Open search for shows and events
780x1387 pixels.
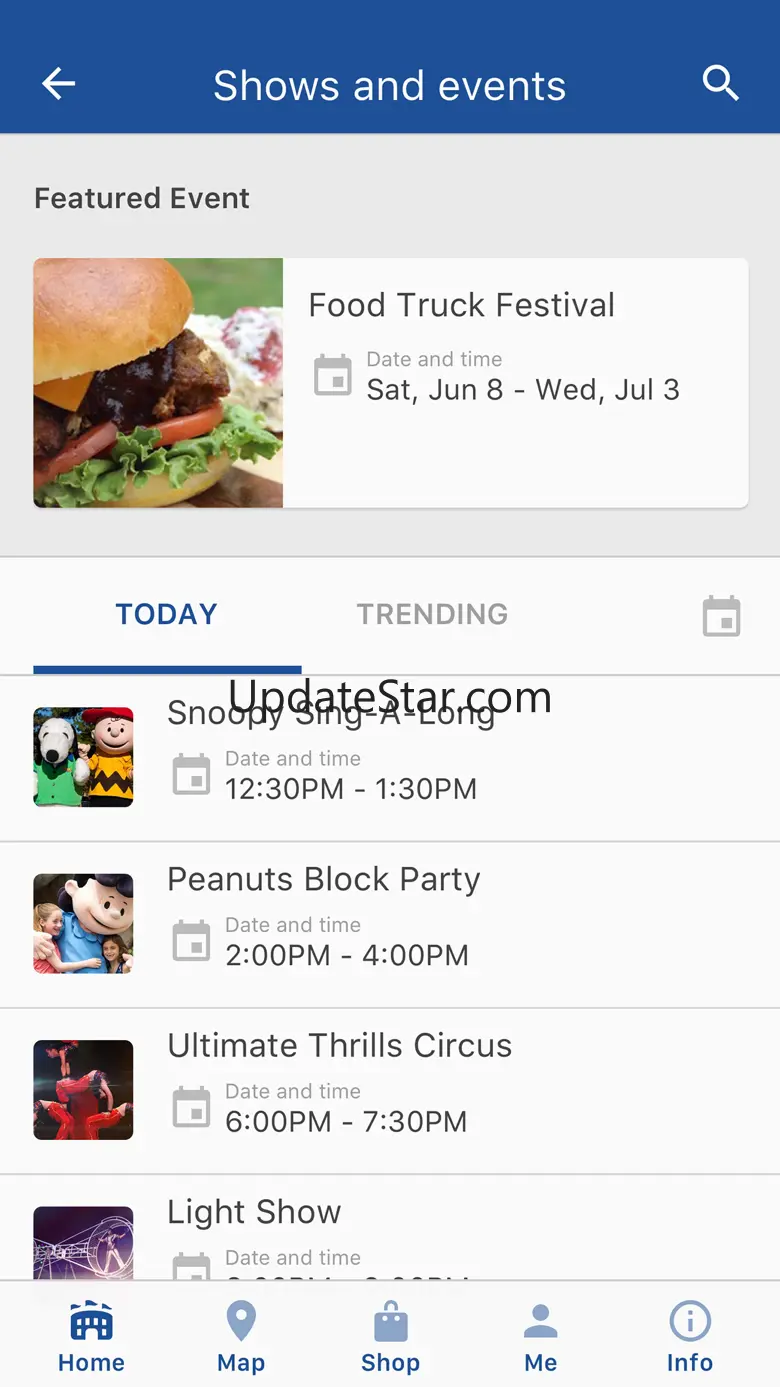pyautogui.click(x=720, y=84)
